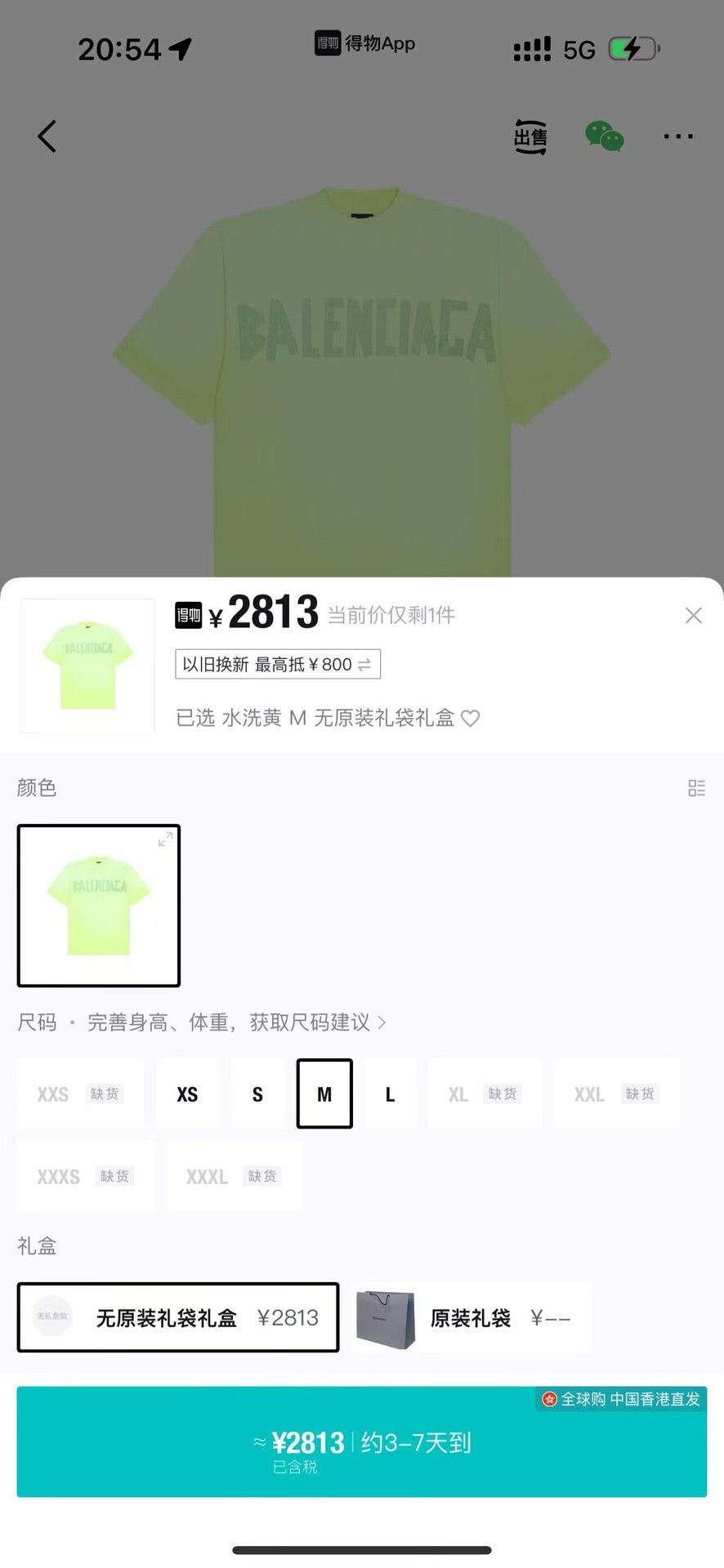Open the three-dot overflow menu
724x1568 pixels.
[678, 136]
